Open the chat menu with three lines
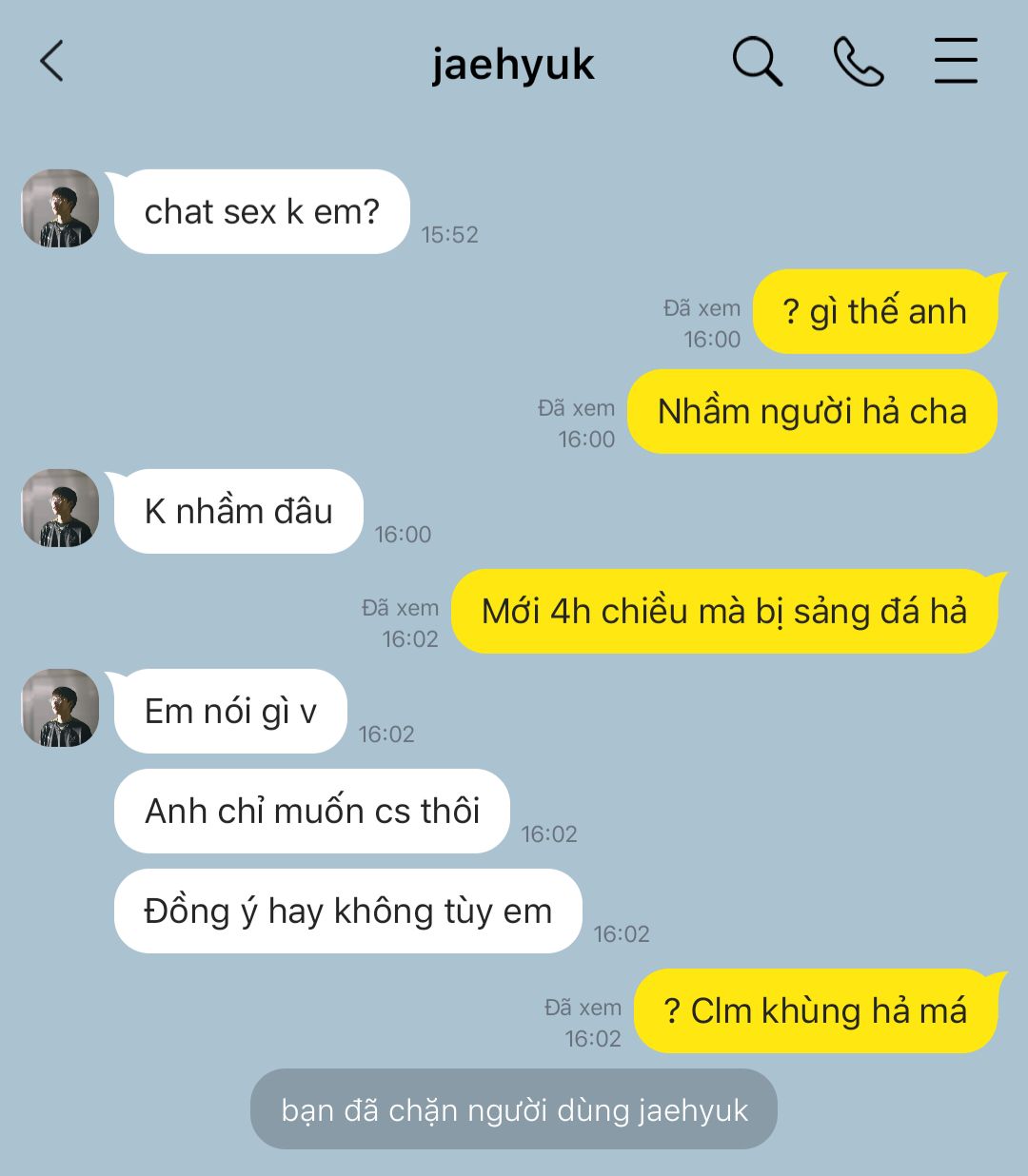Viewport: 1028px width, 1176px height. [x=955, y=62]
